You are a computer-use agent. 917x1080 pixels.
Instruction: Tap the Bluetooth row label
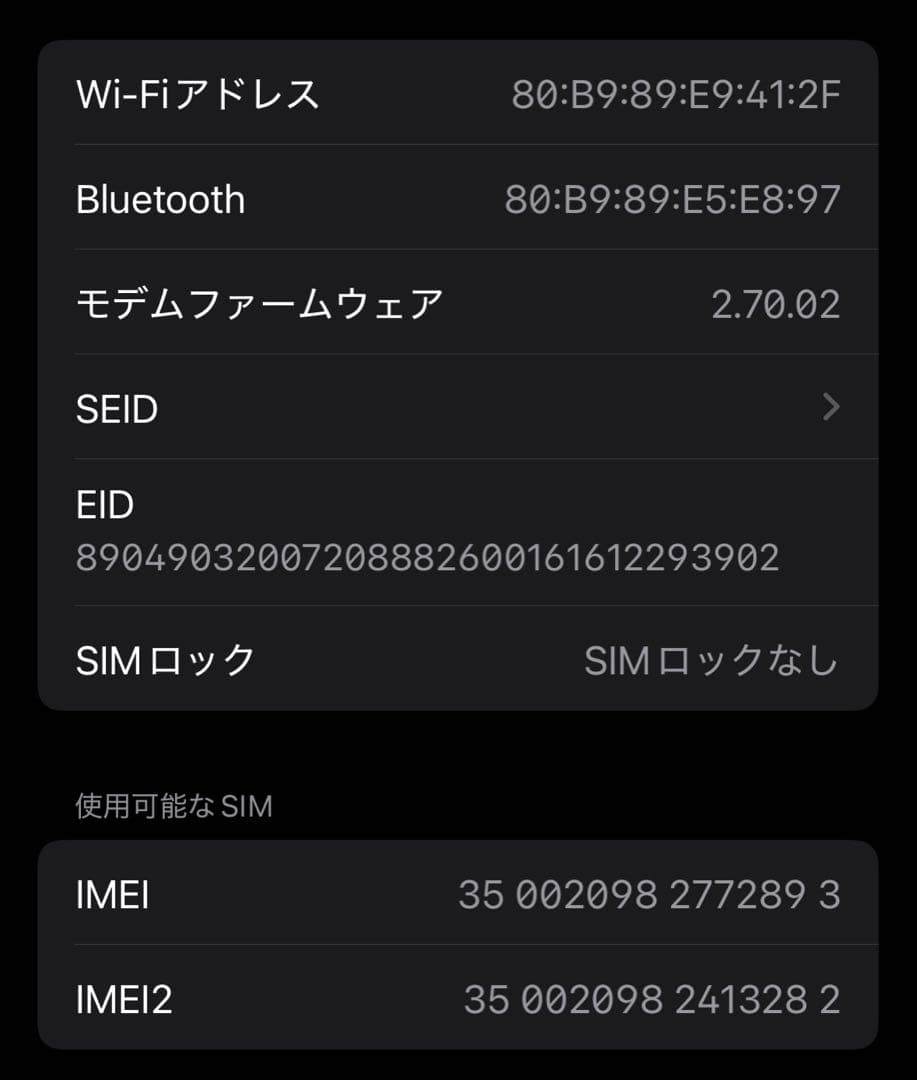[x=161, y=199]
